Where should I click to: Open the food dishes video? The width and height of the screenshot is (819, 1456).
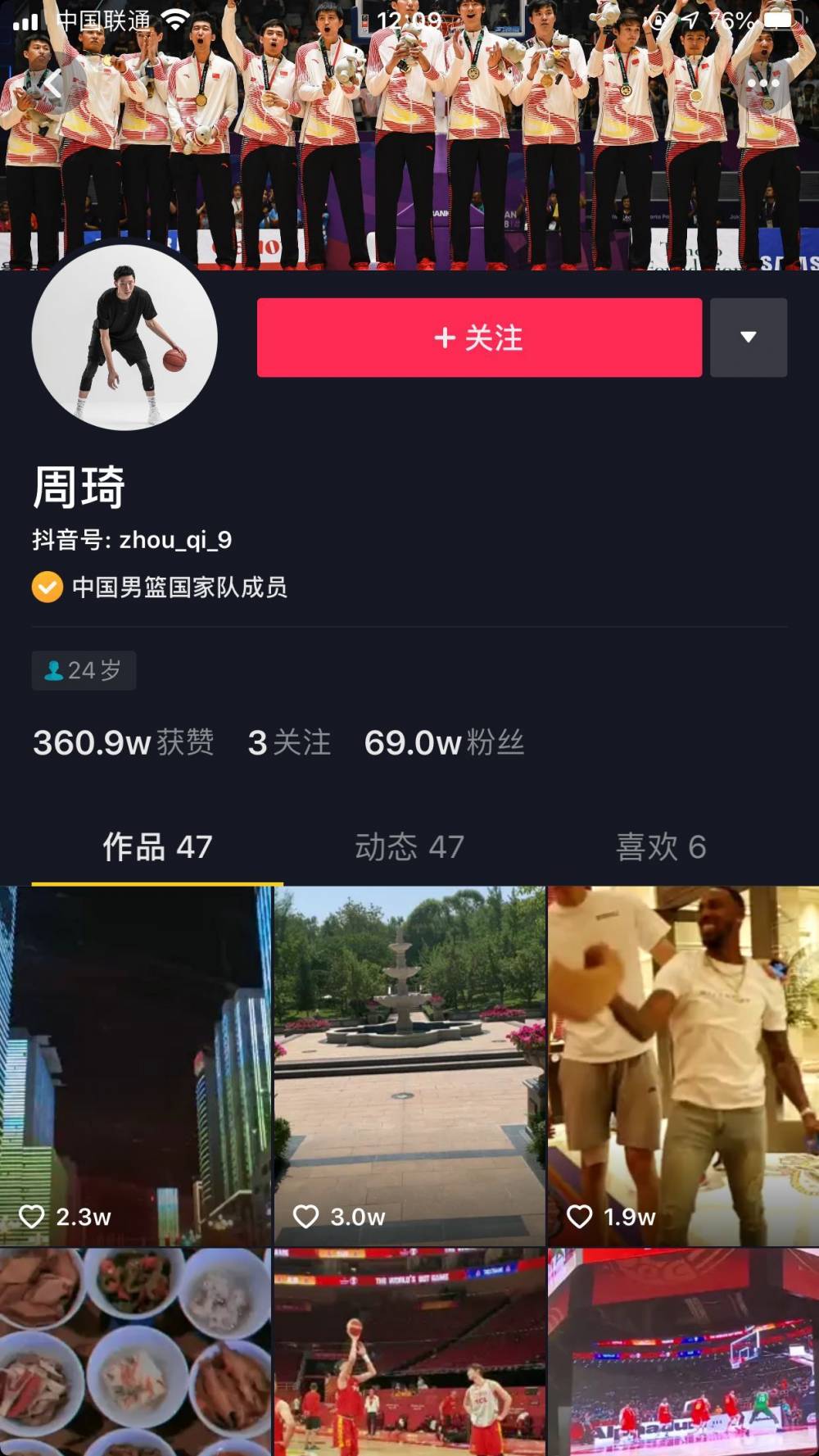pos(135,1352)
